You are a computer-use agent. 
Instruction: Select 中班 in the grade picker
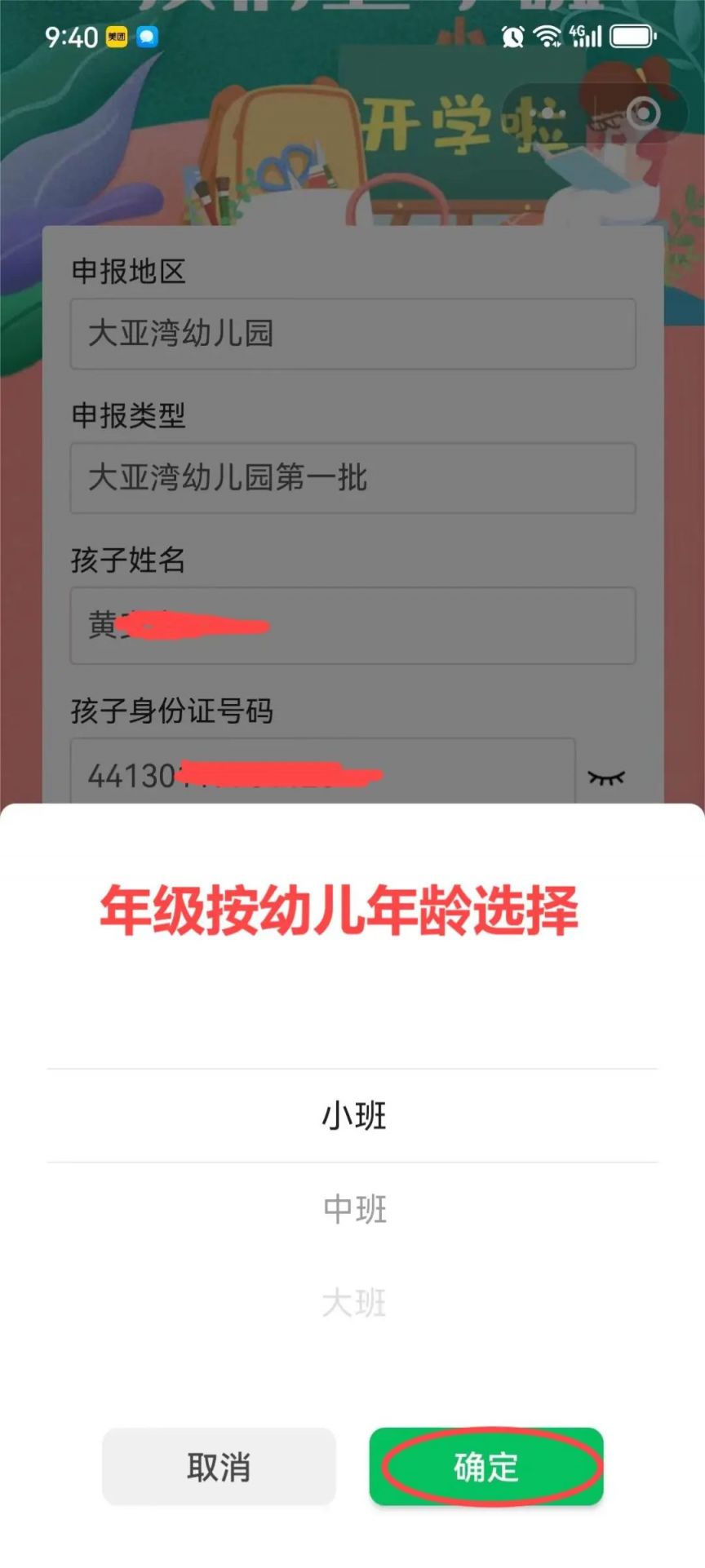354,1209
